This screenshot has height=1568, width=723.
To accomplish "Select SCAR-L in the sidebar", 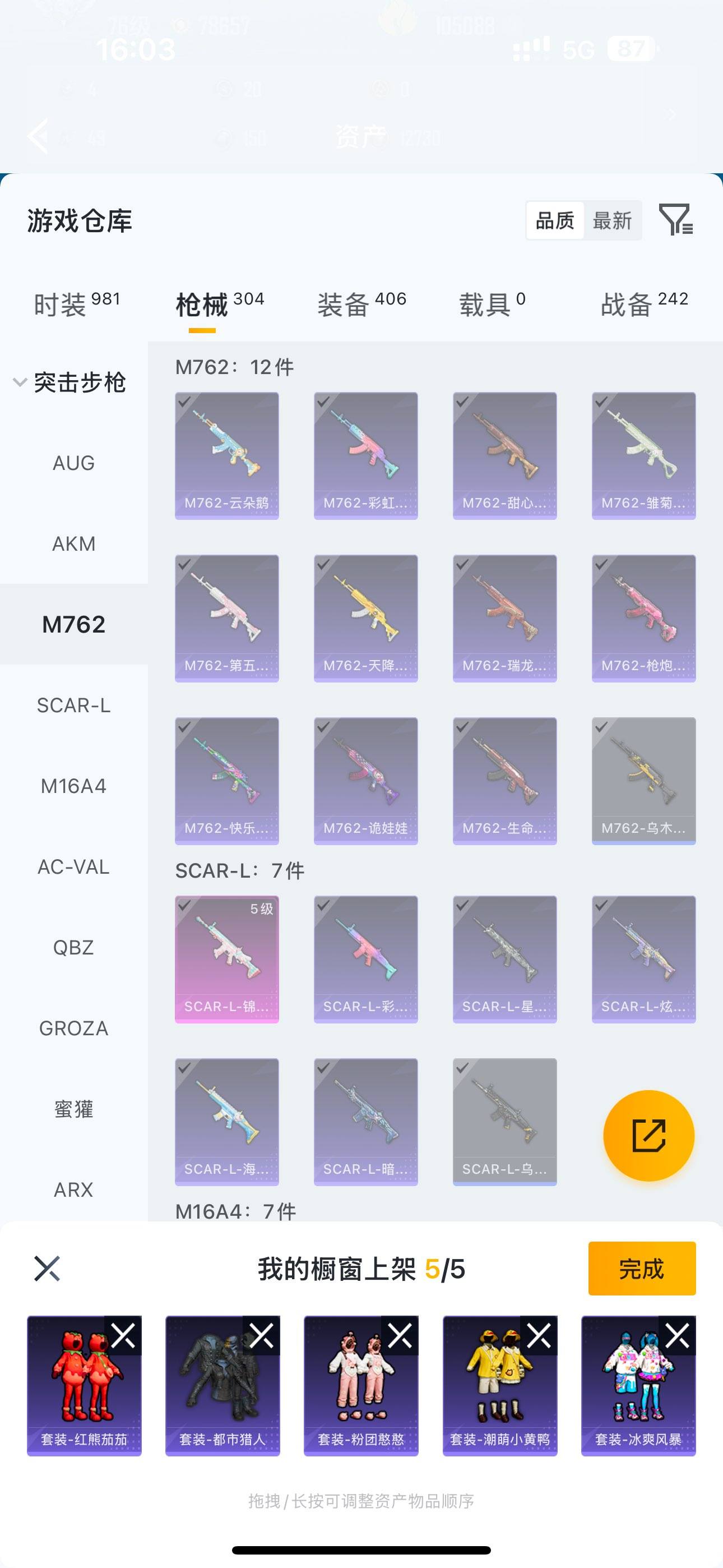I will click(x=74, y=705).
